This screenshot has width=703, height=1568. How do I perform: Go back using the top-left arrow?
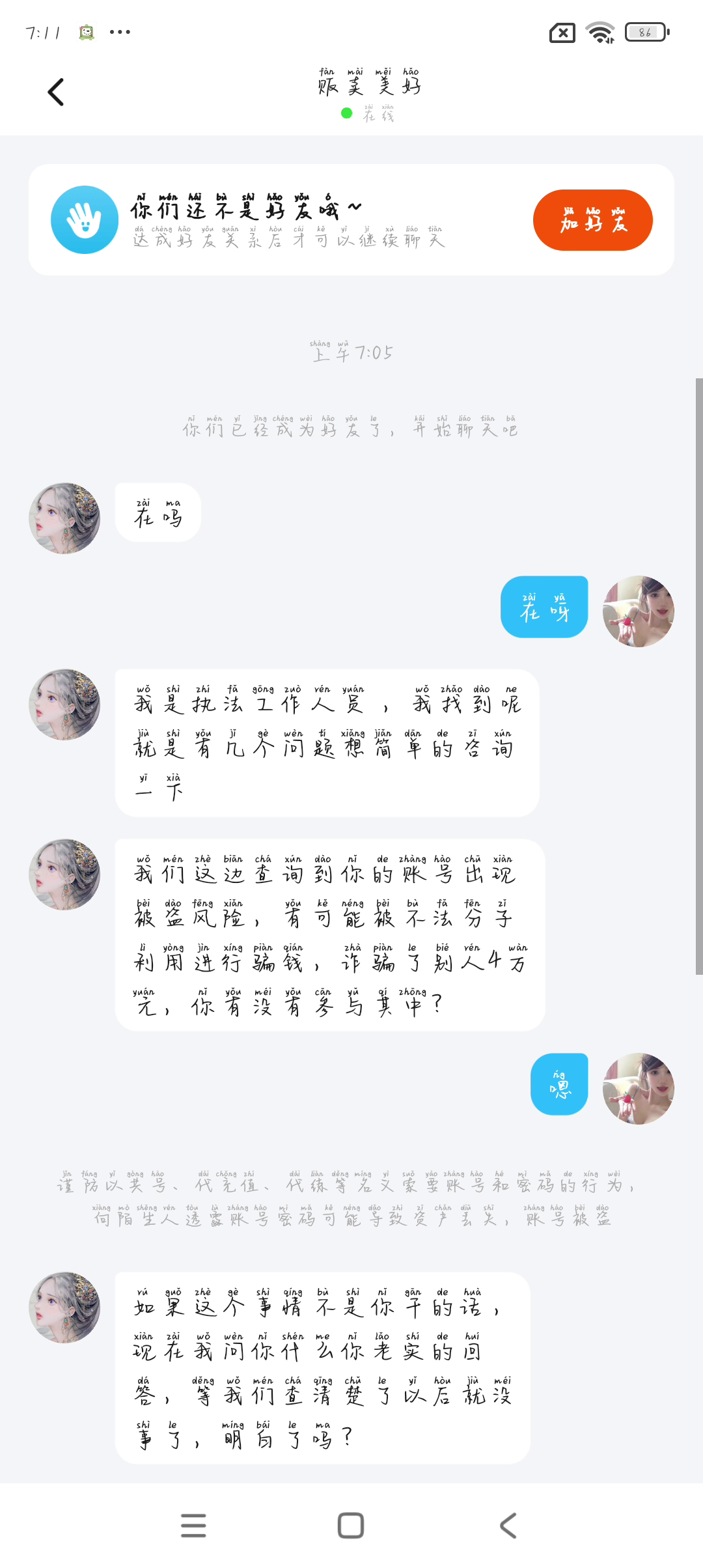coord(56,92)
